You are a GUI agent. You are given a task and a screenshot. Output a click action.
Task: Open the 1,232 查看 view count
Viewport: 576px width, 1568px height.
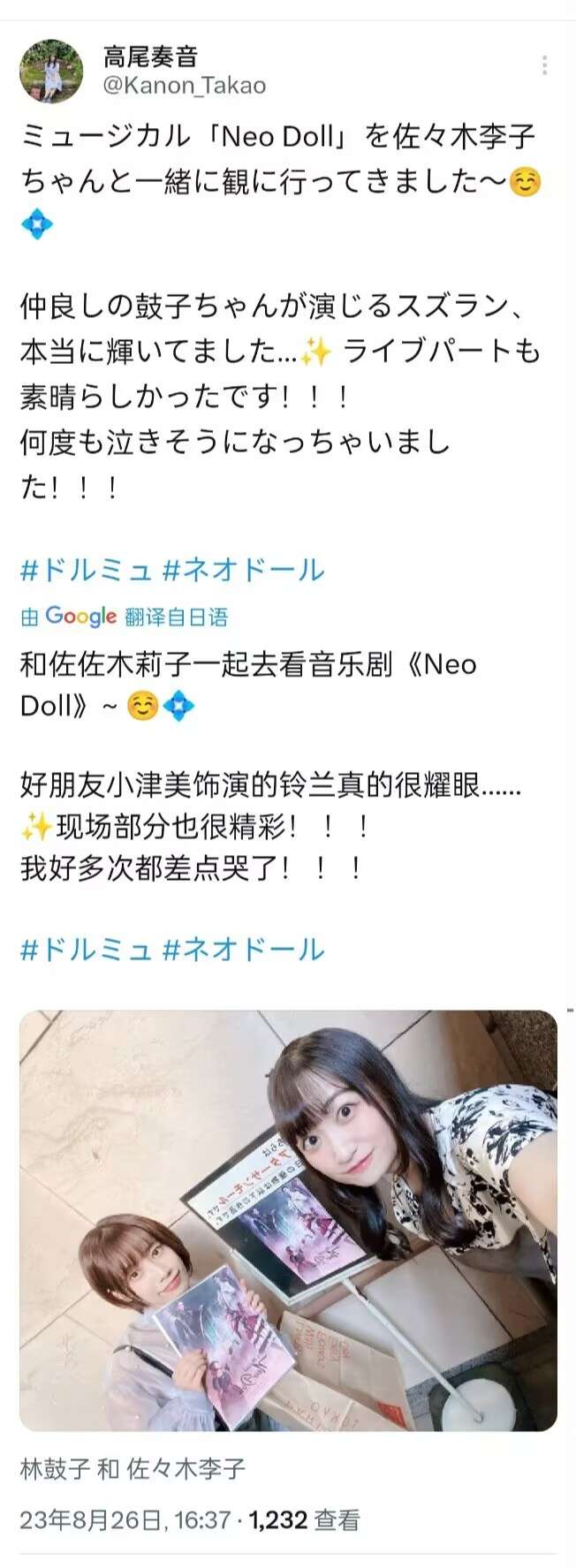(304, 1520)
